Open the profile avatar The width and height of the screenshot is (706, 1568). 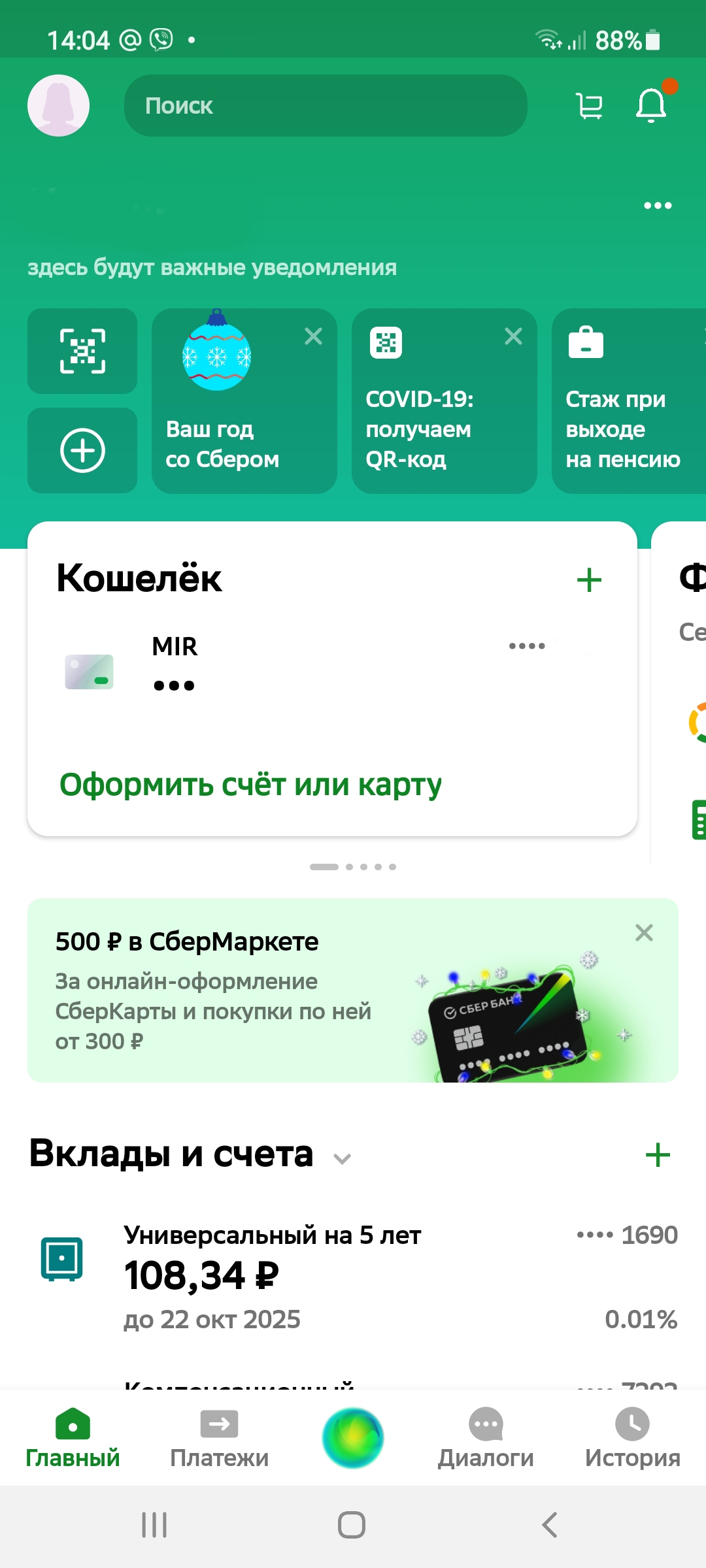(58, 105)
